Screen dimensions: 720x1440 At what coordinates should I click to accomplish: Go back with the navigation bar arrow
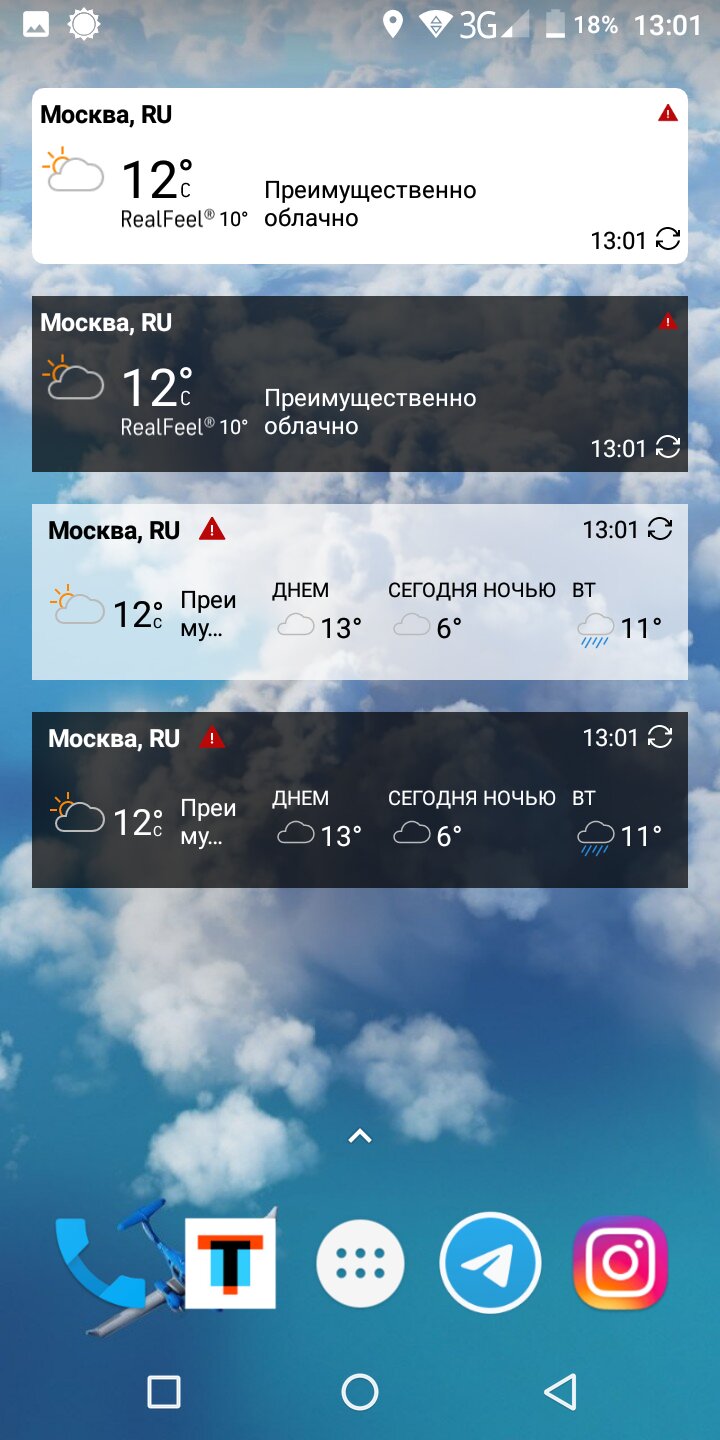pos(560,1392)
